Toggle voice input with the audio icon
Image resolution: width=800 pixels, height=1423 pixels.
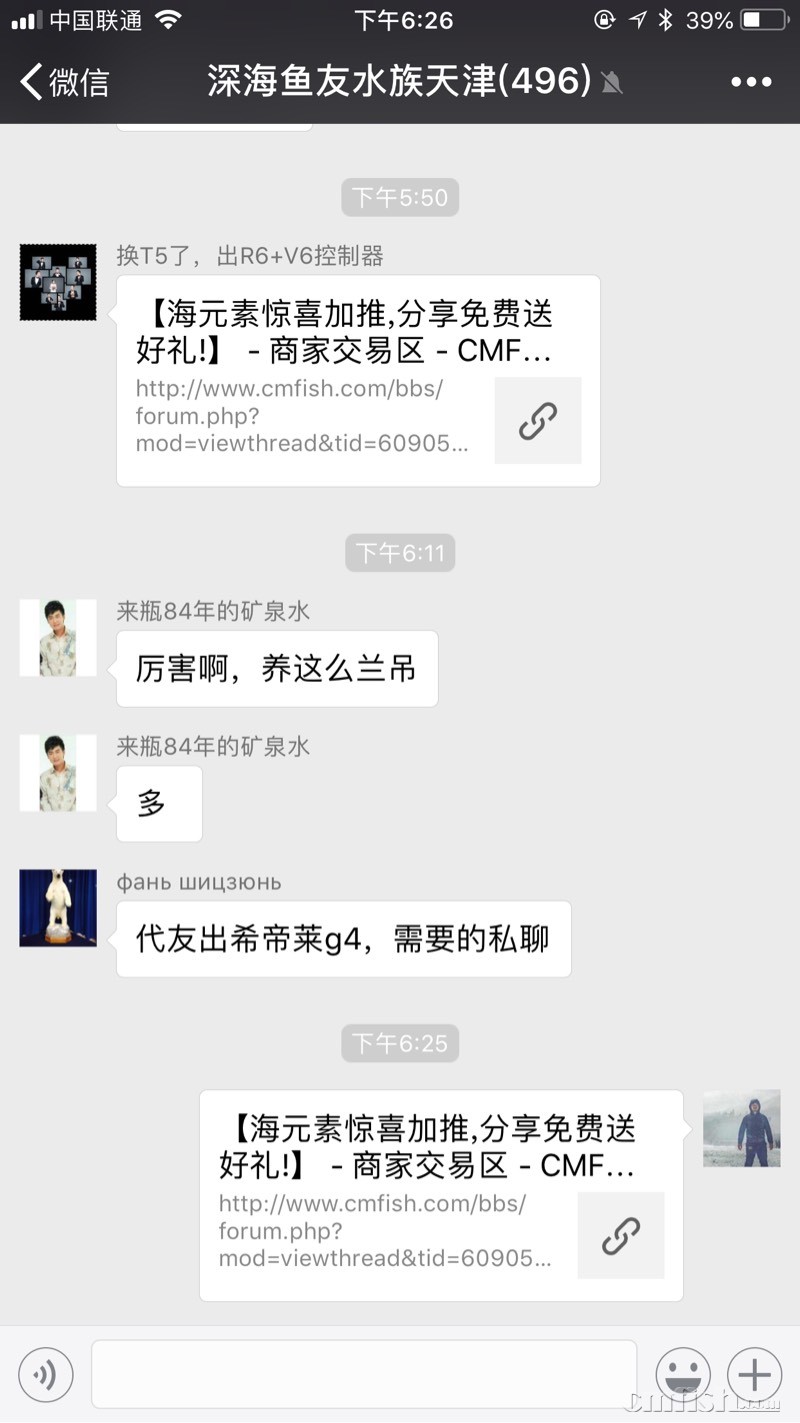(x=45, y=1374)
